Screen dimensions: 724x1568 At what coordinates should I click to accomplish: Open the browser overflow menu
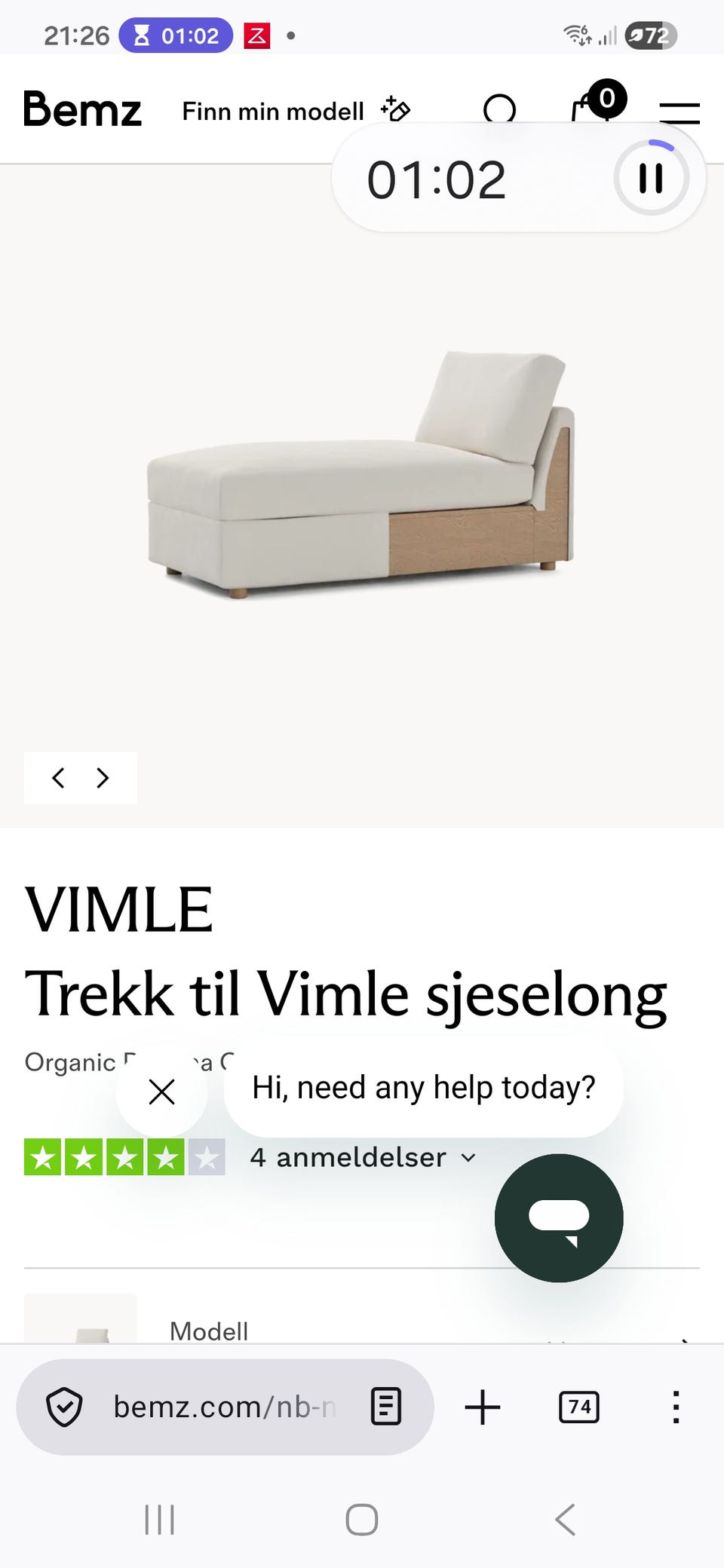click(676, 1407)
